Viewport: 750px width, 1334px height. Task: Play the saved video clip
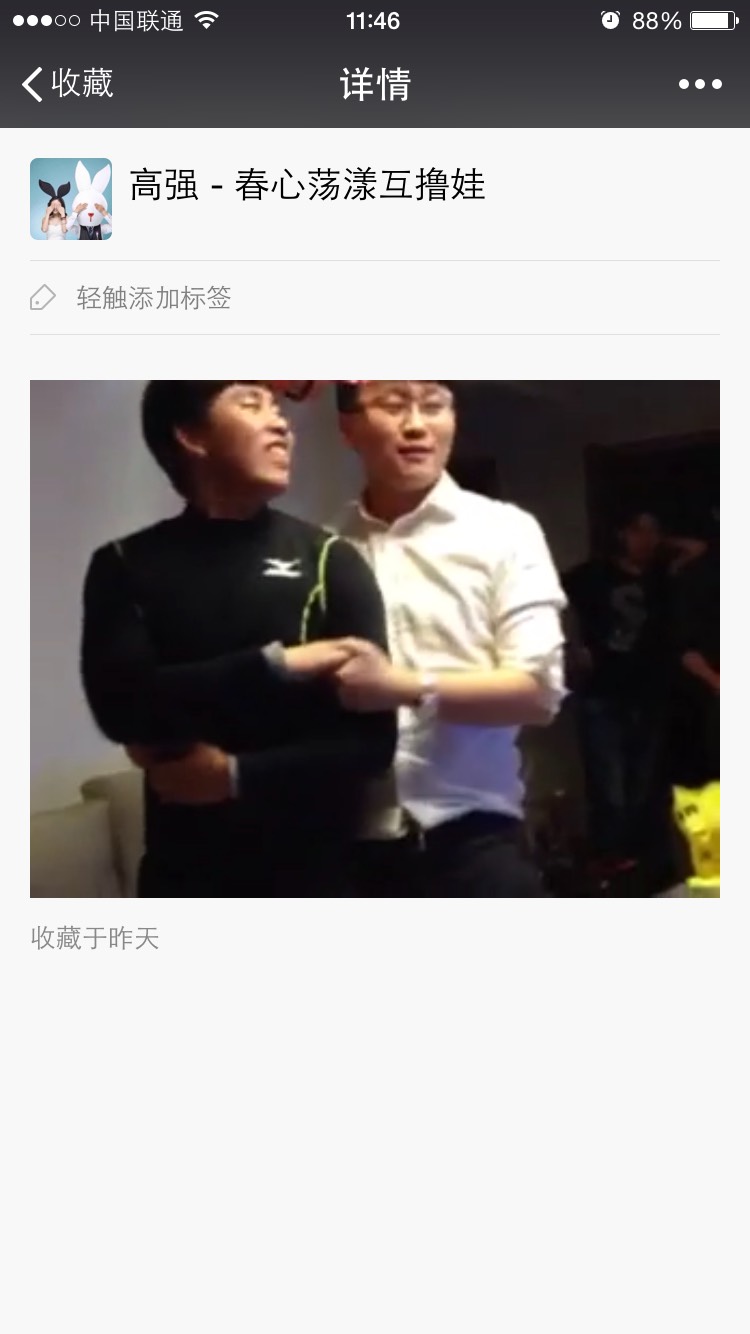pos(375,638)
